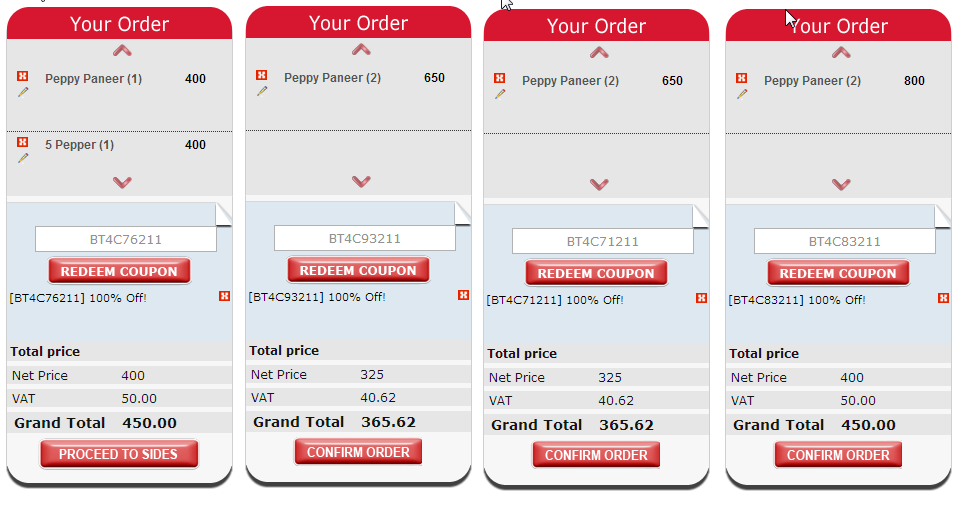Remove applied coupon BT4C83211
The width and height of the screenshot is (966, 512).
point(943,298)
